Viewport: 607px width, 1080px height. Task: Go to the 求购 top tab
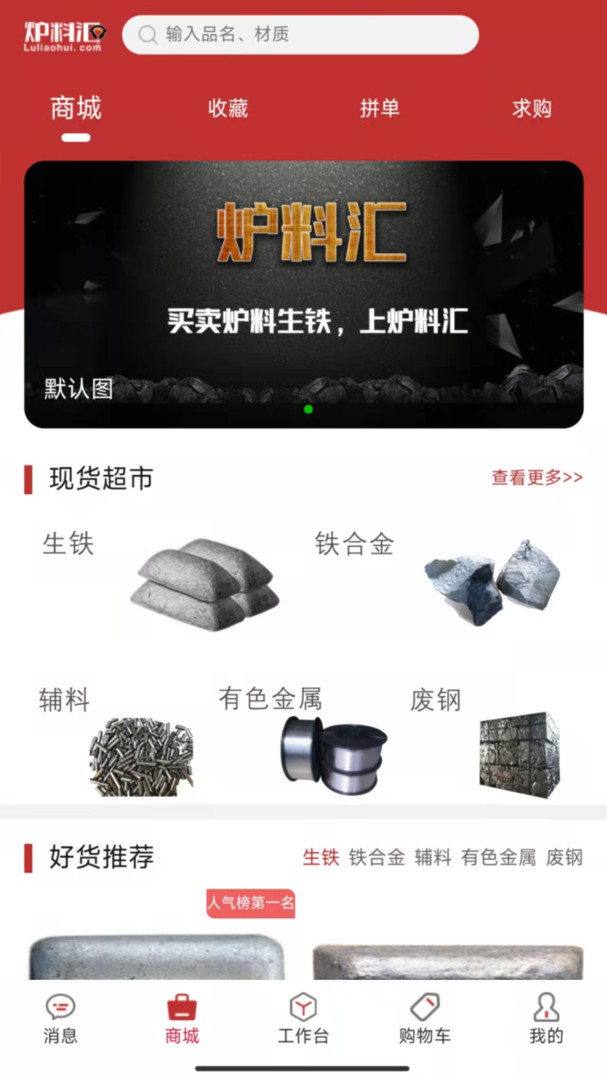pyautogui.click(x=532, y=108)
